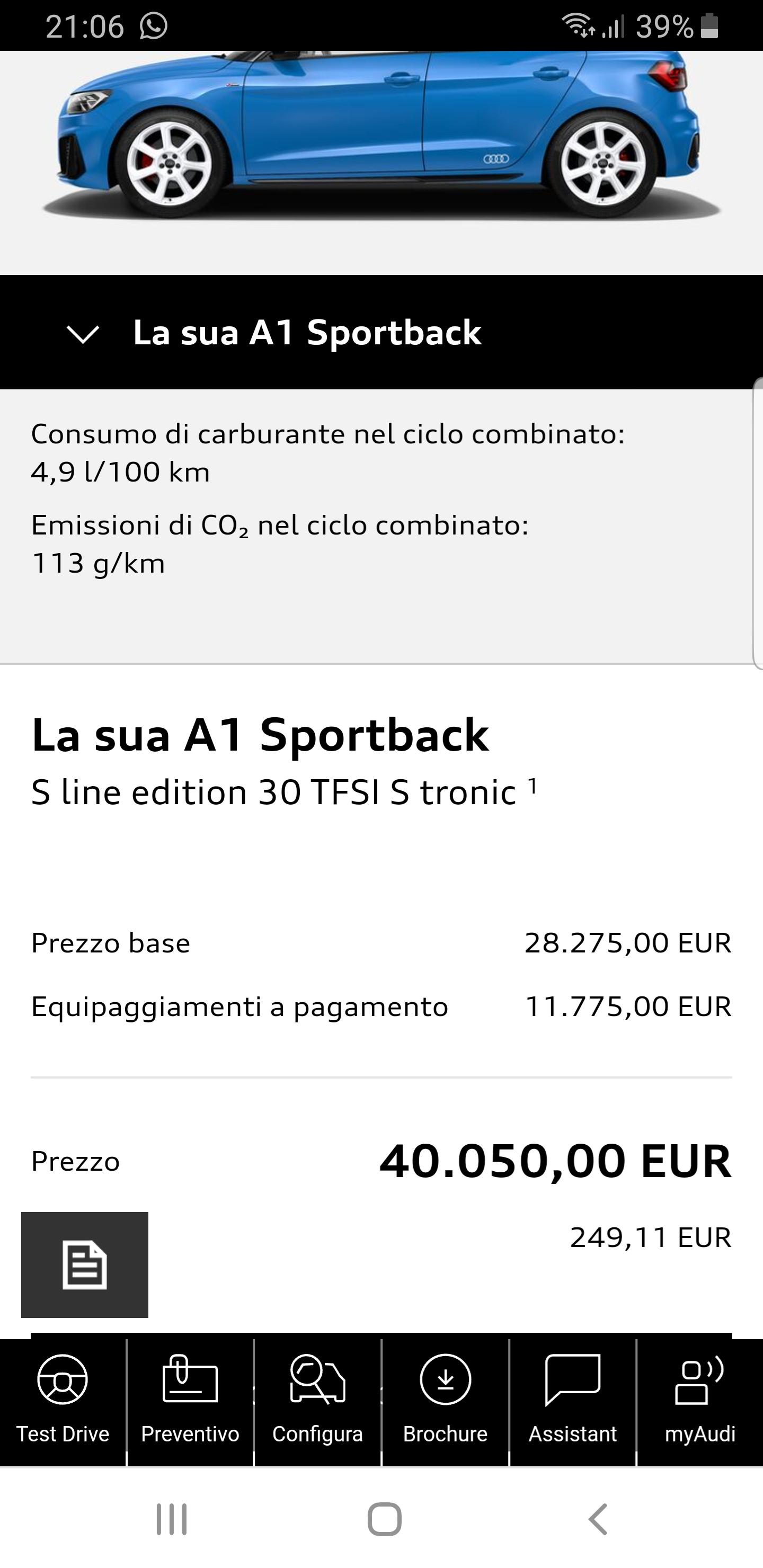Go to myAudi

pos(700,1403)
